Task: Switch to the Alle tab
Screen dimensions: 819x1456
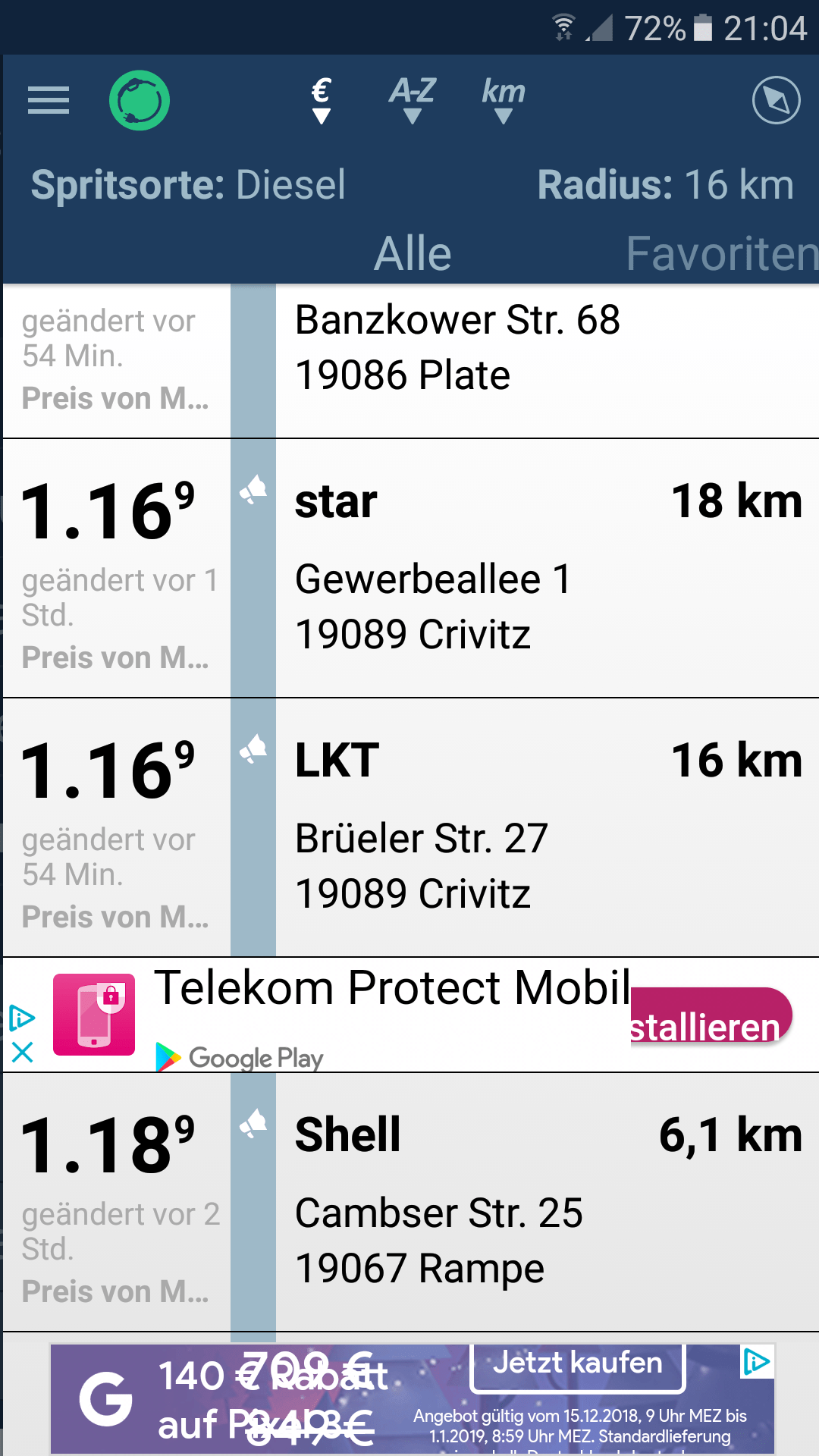Action: pos(413,253)
